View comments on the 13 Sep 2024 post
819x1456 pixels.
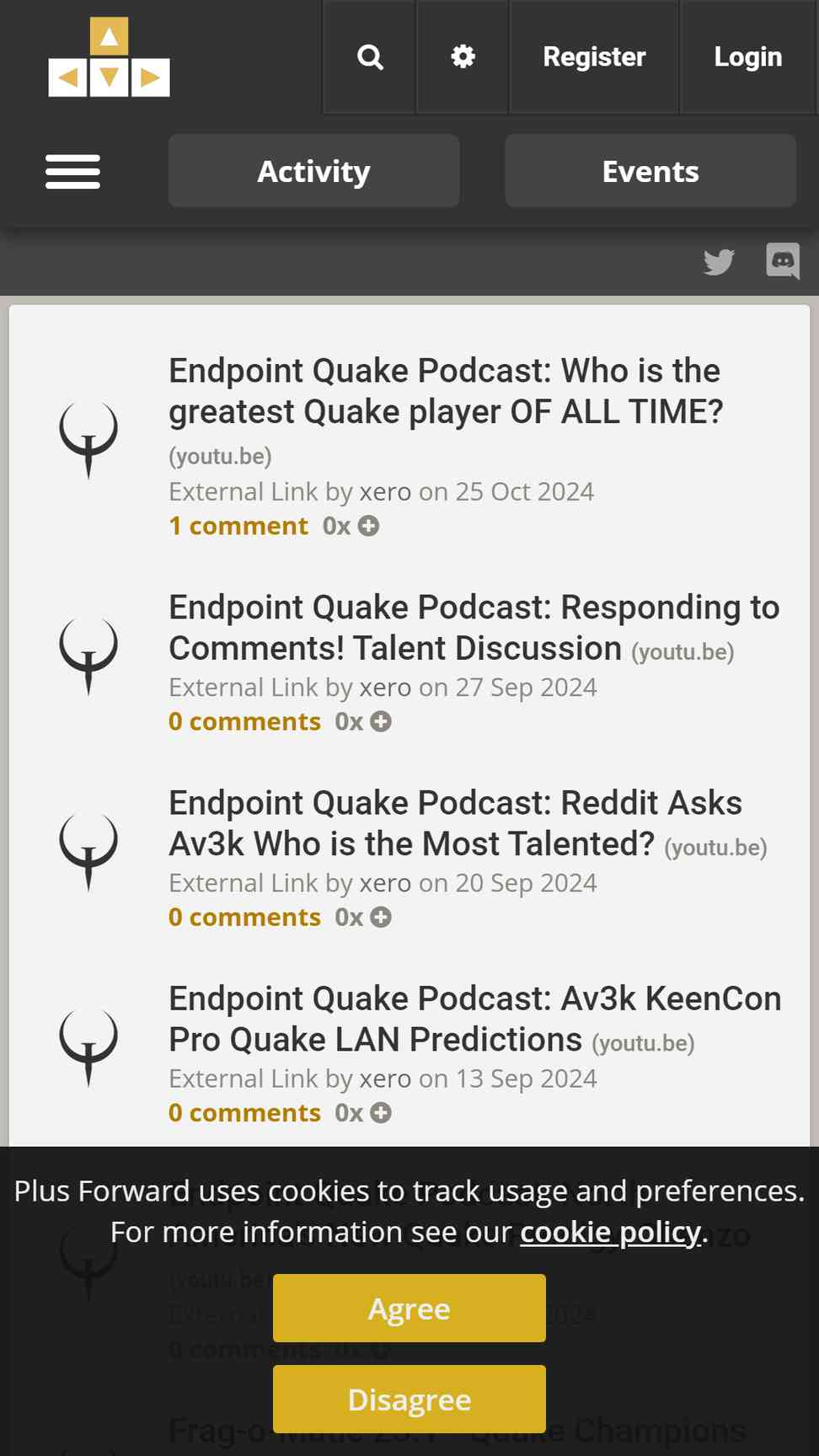tap(244, 1113)
